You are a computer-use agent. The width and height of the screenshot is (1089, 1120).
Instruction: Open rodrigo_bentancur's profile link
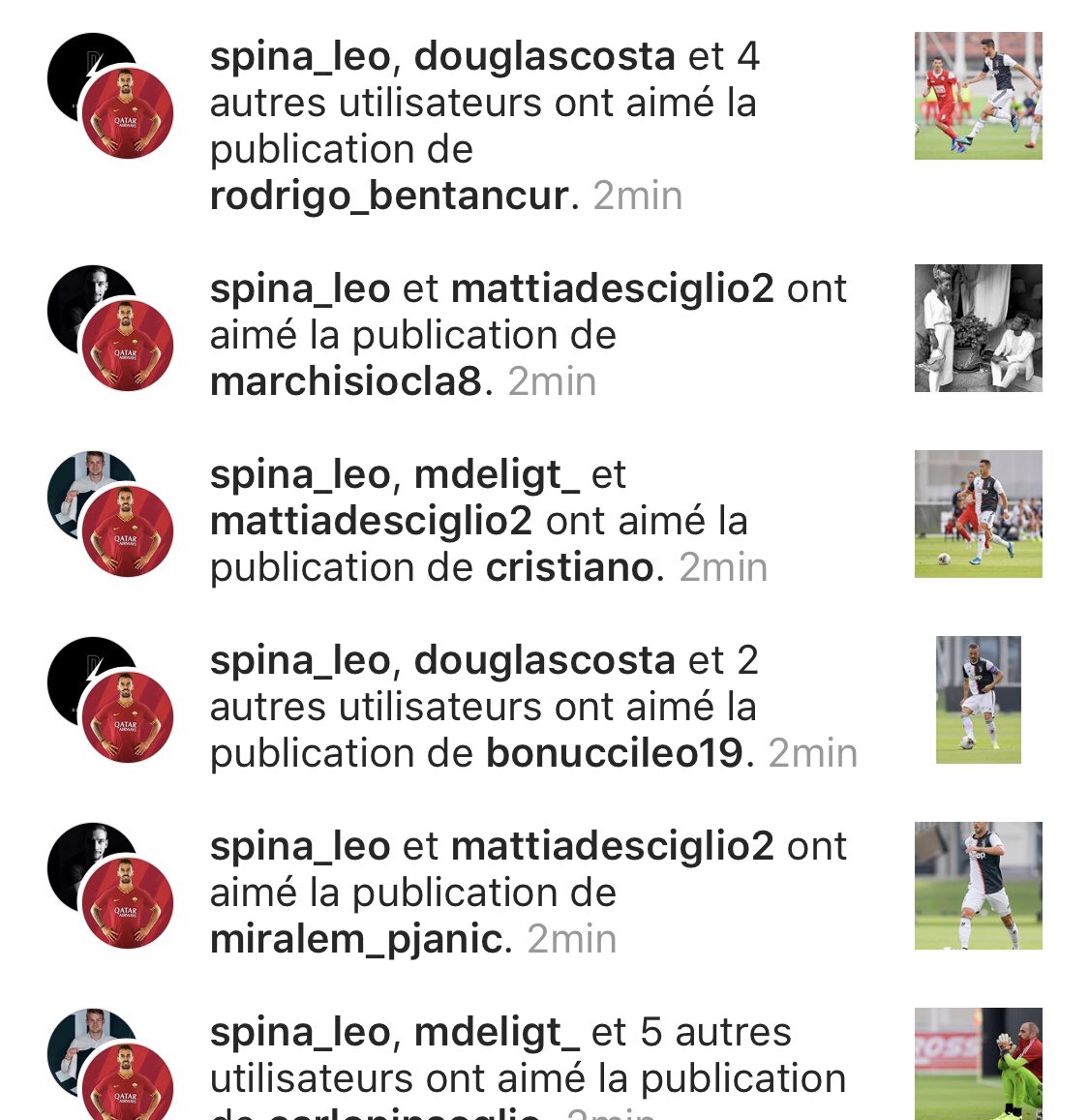tap(389, 197)
